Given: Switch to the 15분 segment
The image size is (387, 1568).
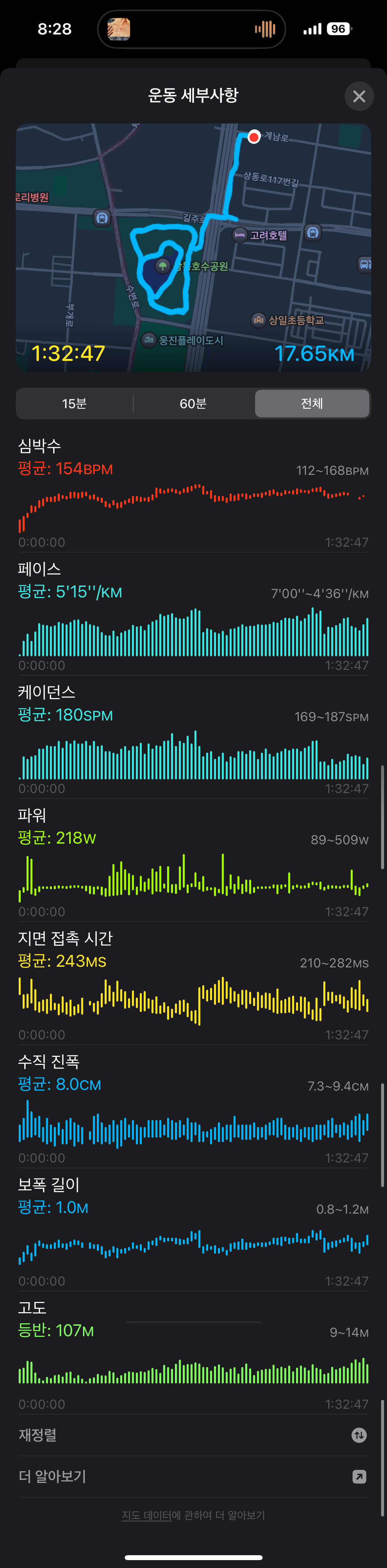Looking at the screenshot, I should 74,404.
